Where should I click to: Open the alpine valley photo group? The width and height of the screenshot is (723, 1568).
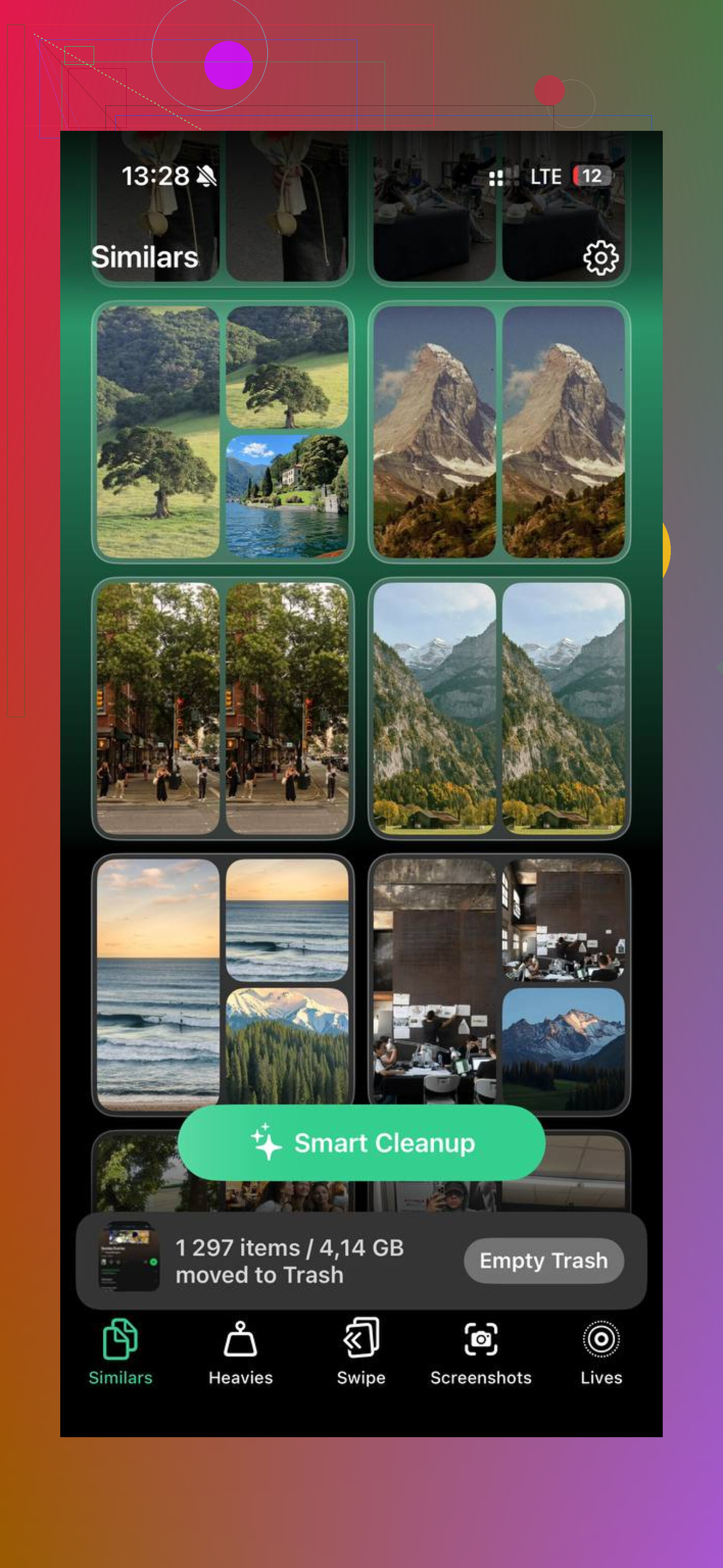pos(499,709)
